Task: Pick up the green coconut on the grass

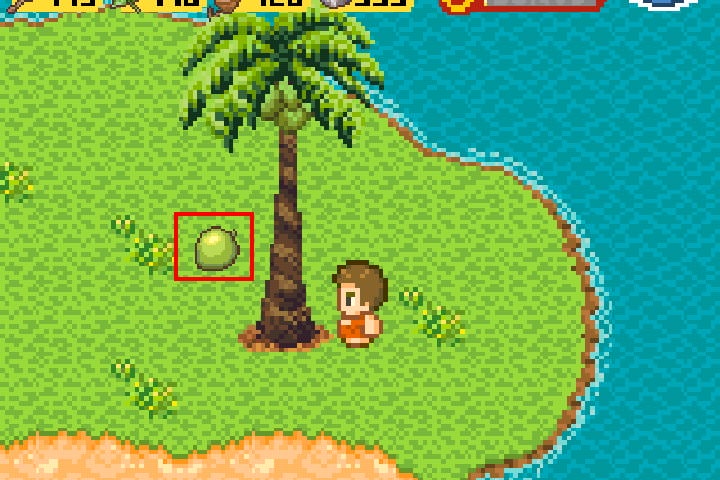Action: point(216,247)
